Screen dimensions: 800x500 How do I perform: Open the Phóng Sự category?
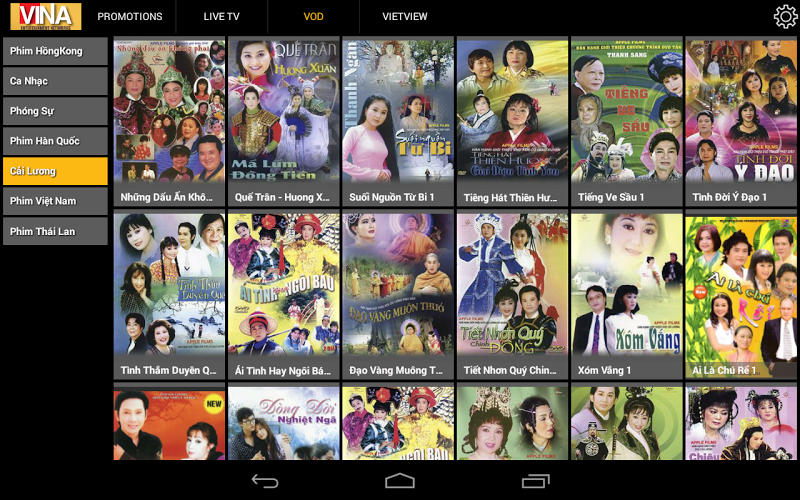click(55, 111)
